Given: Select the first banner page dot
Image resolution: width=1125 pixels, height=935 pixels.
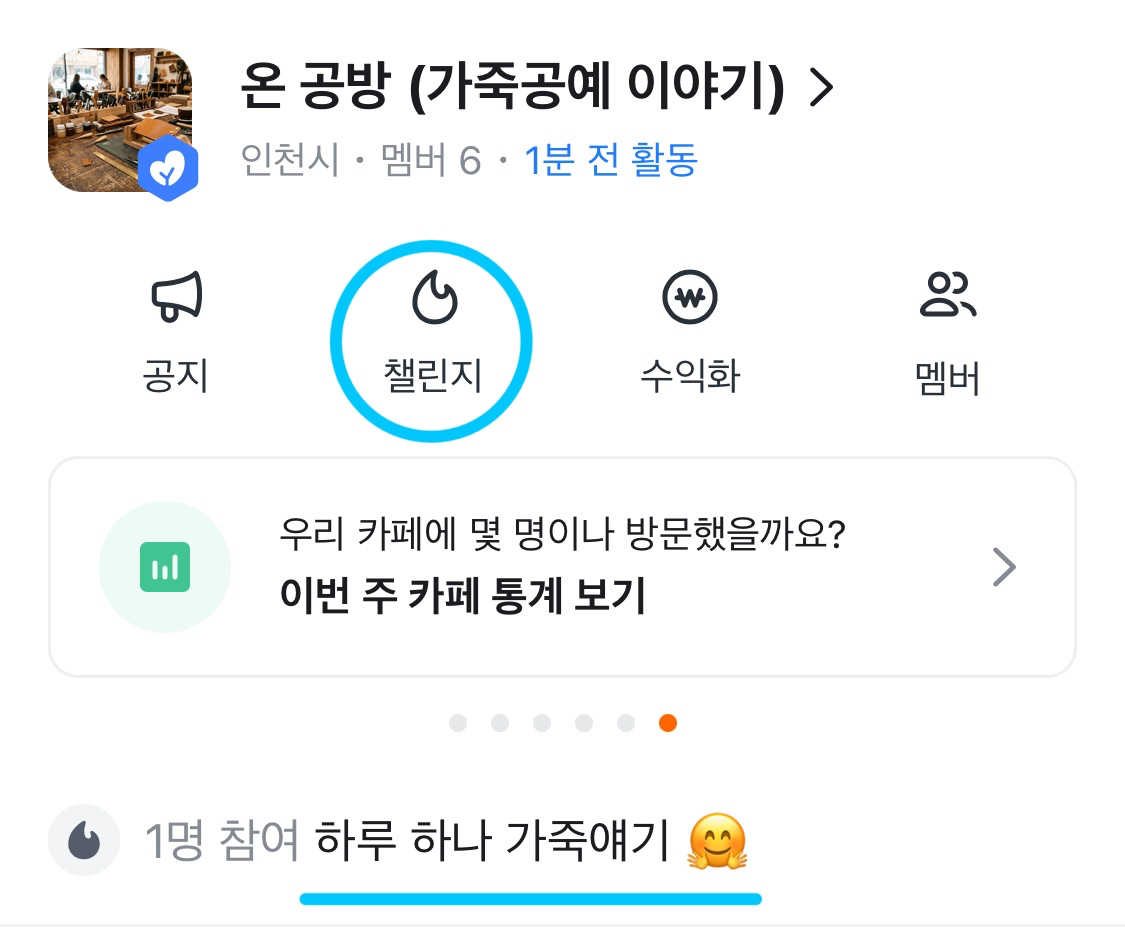Looking at the screenshot, I should click(458, 723).
